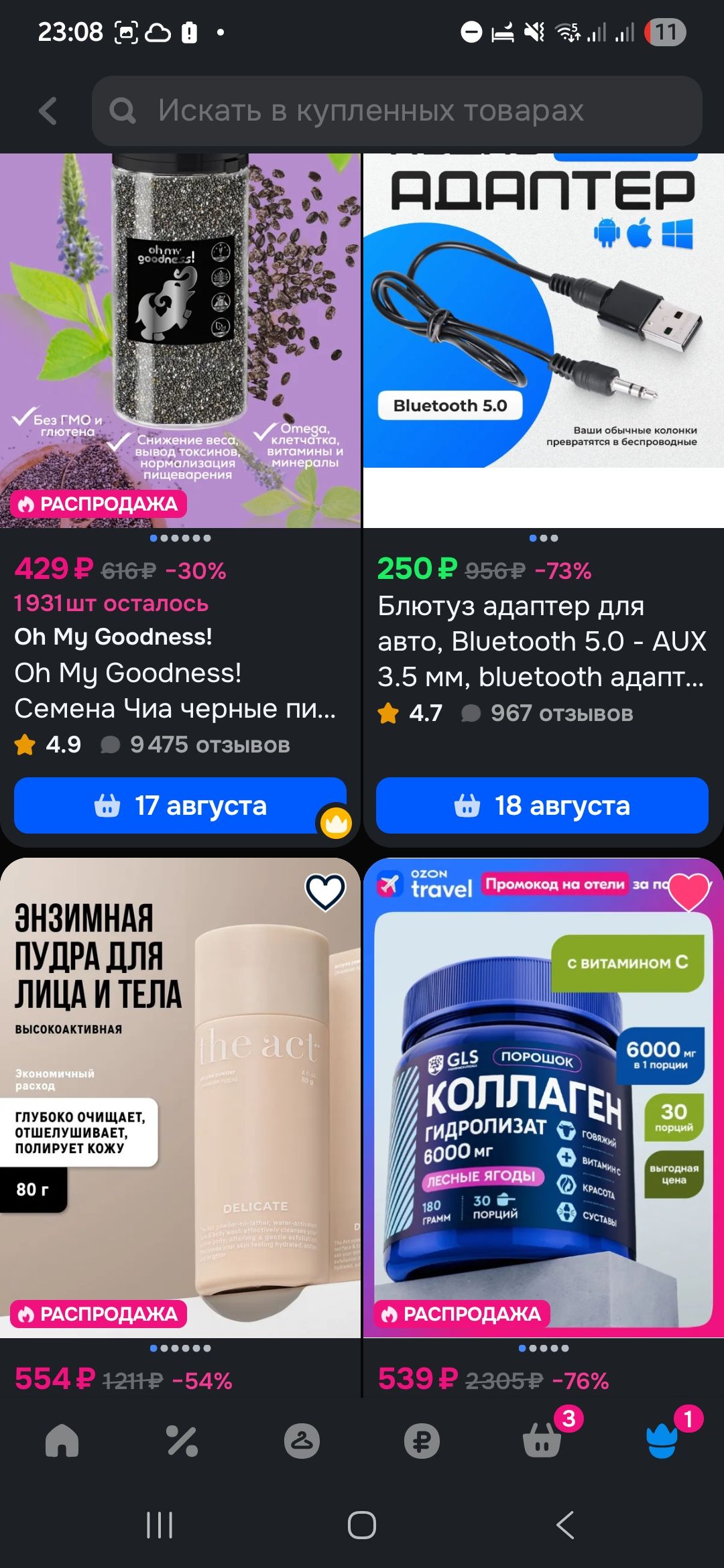Open the ruble finance tab
The height and width of the screenshot is (1568, 724).
point(422,1440)
